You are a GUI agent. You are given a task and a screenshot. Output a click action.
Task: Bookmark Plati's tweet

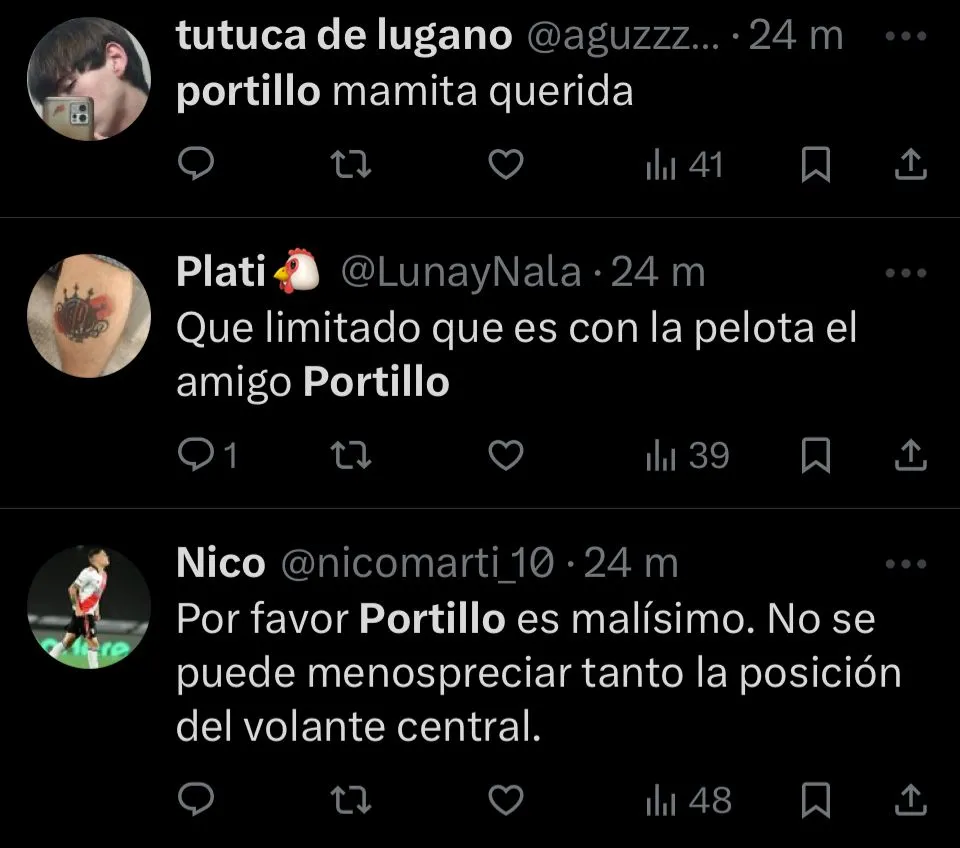tap(817, 456)
